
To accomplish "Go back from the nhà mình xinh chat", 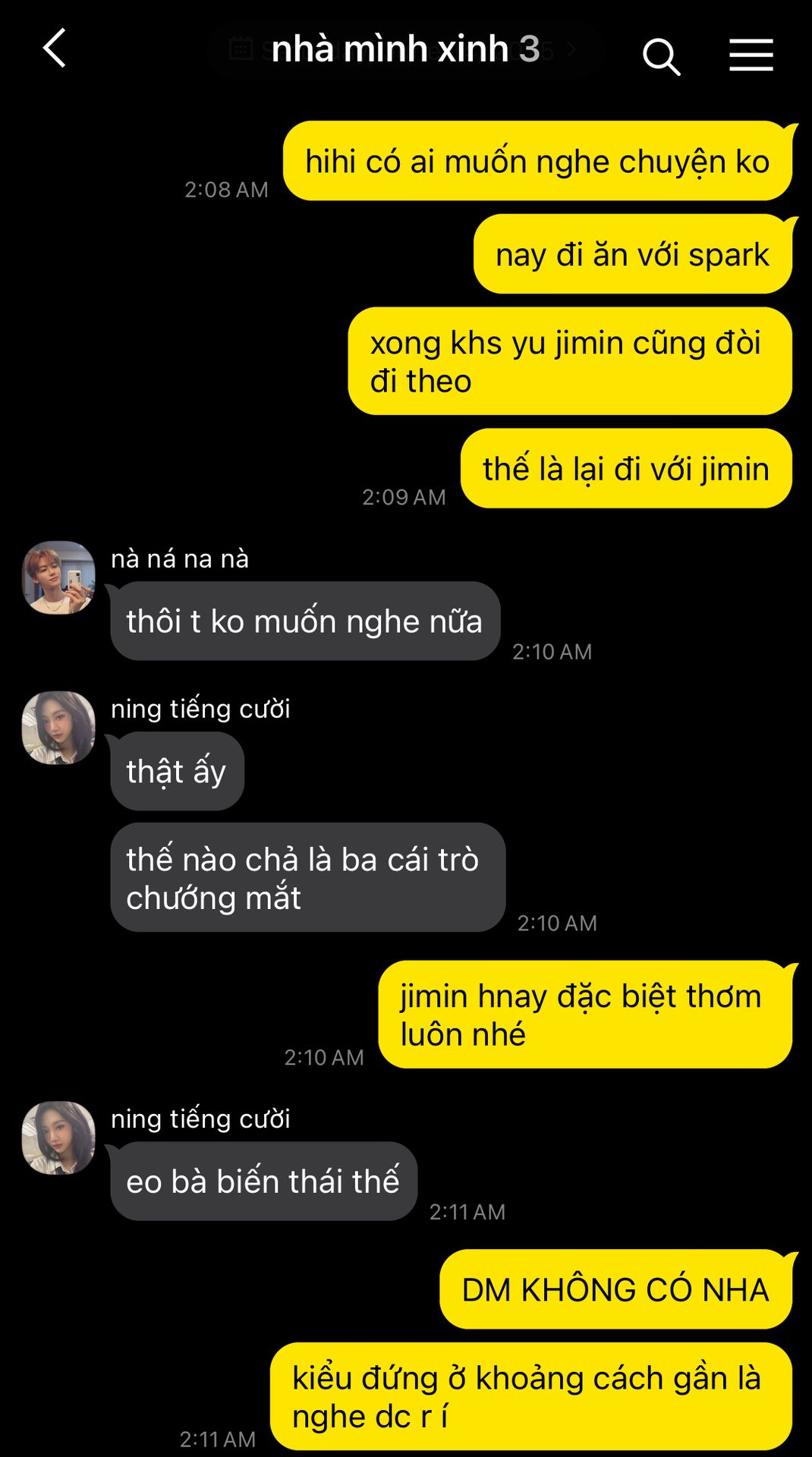I will tap(55, 49).
